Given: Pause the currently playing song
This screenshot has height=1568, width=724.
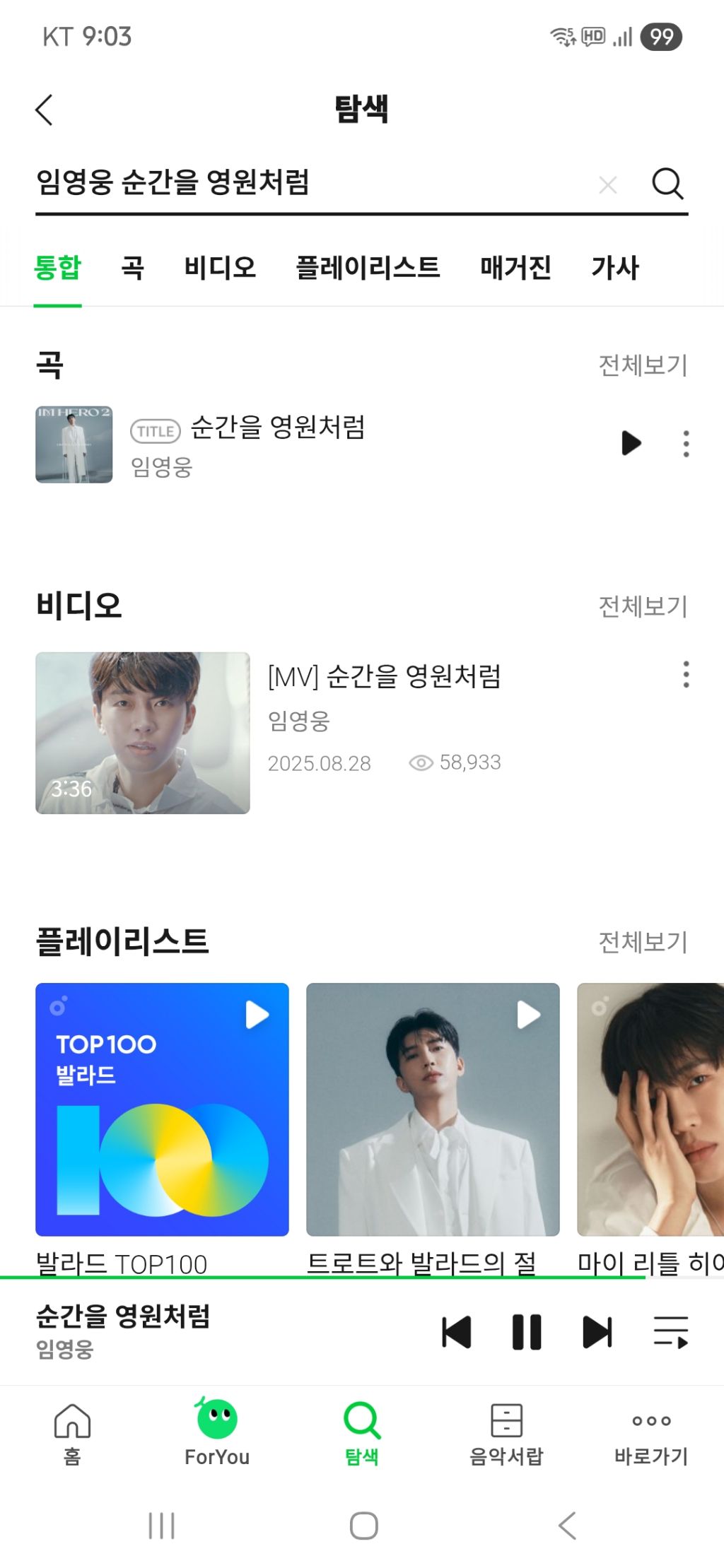Looking at the screenshot, I should click(527, 1332).
